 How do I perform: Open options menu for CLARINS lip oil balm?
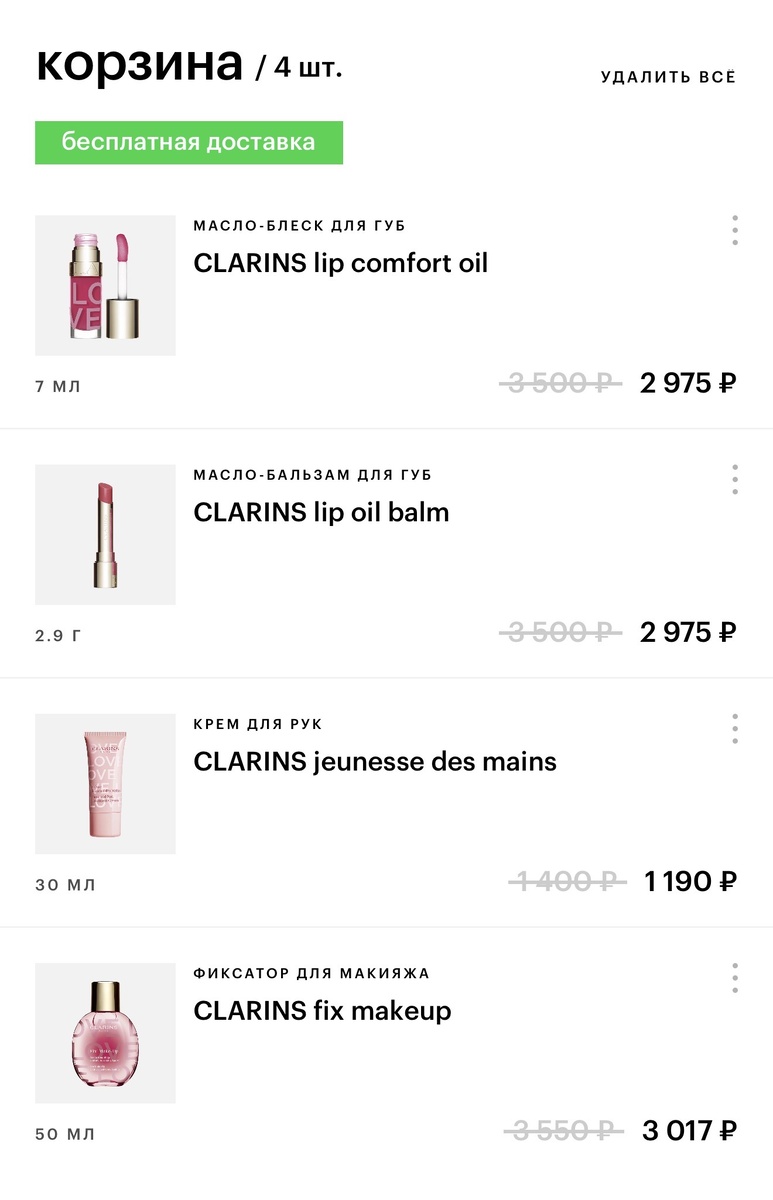(735, 479)
